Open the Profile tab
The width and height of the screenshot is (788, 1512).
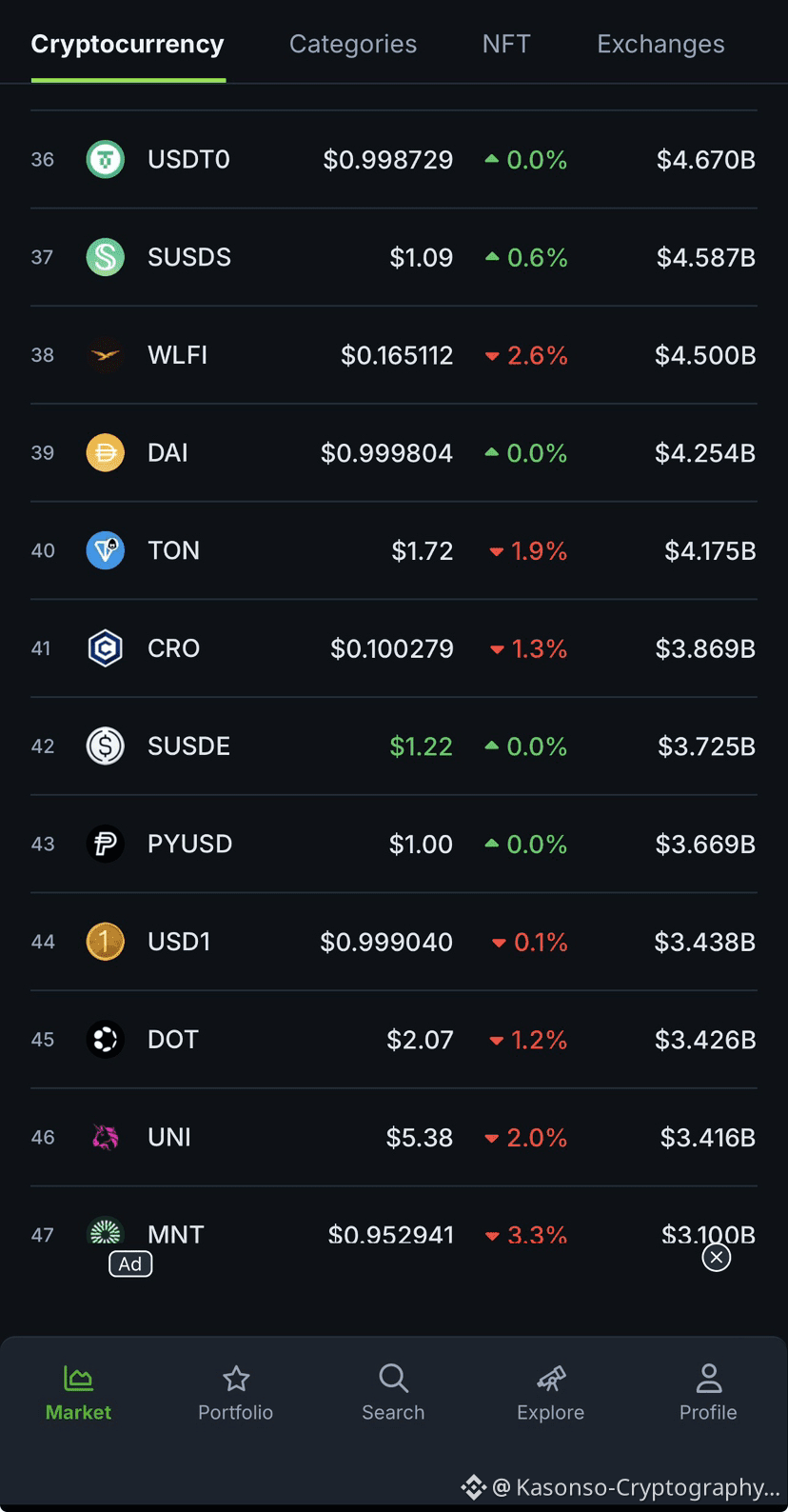[x=708, y=1392]
